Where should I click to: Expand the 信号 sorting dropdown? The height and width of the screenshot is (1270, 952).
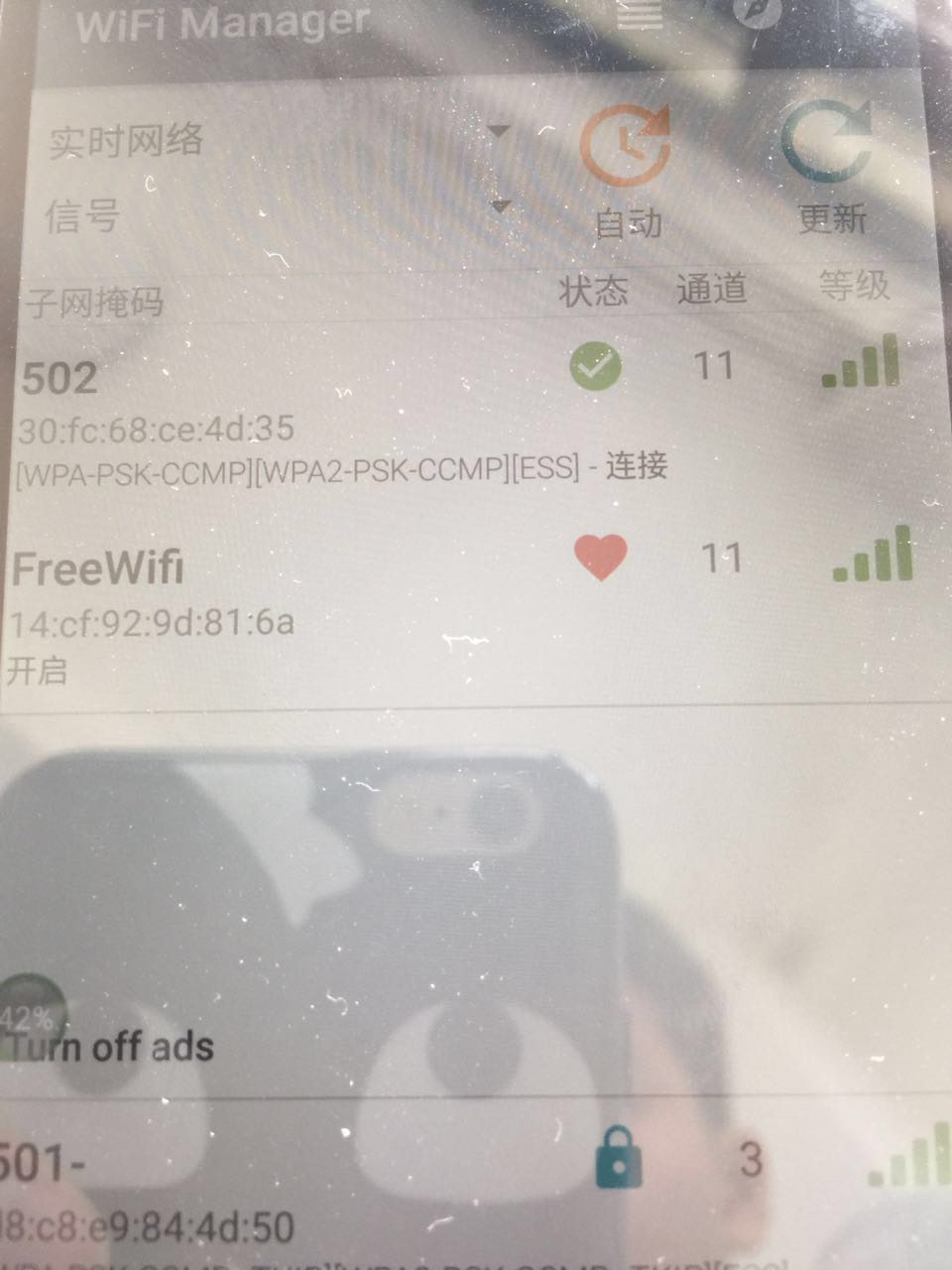(278, 213)
